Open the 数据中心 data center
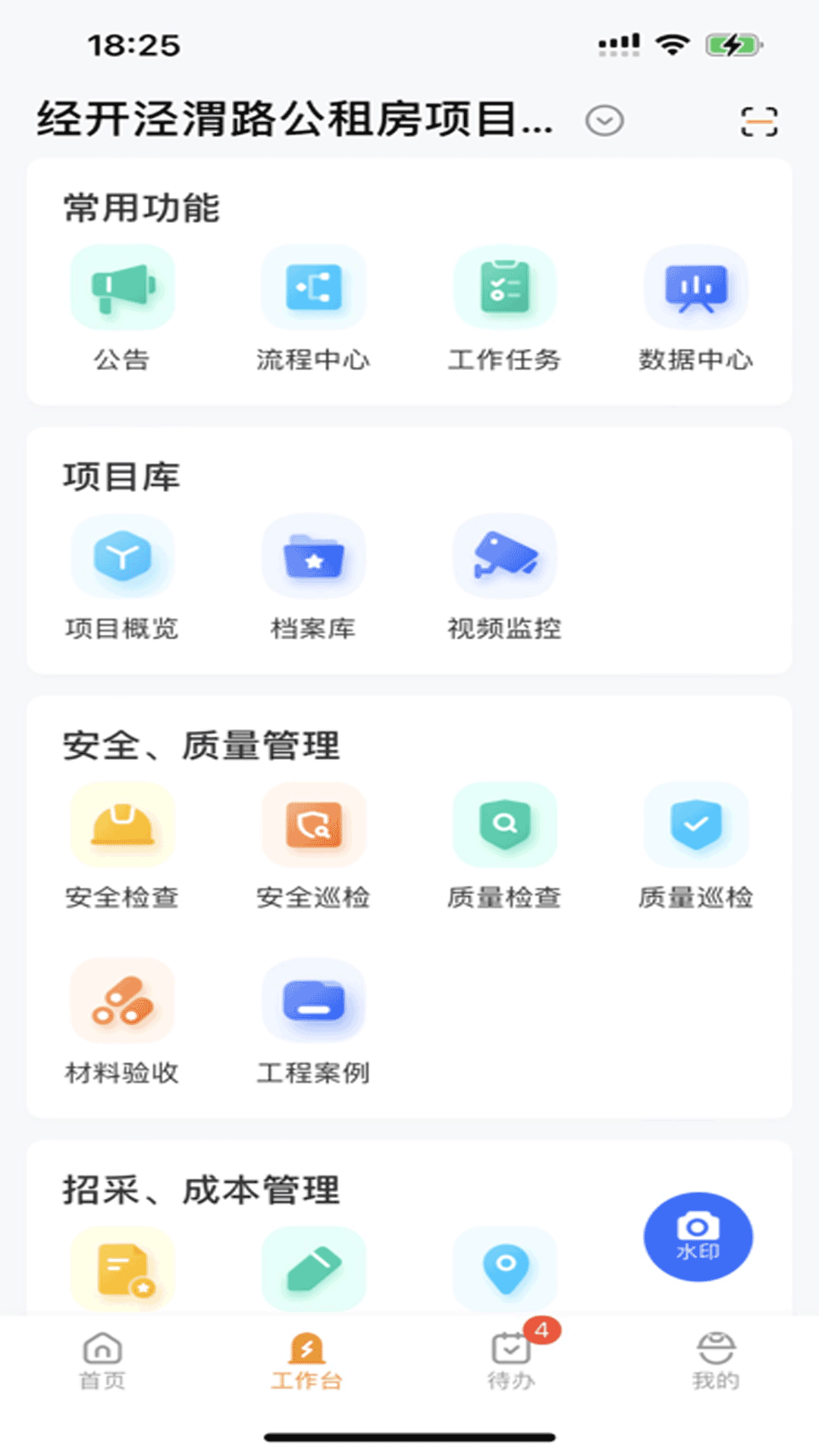 tap(696, 287)
